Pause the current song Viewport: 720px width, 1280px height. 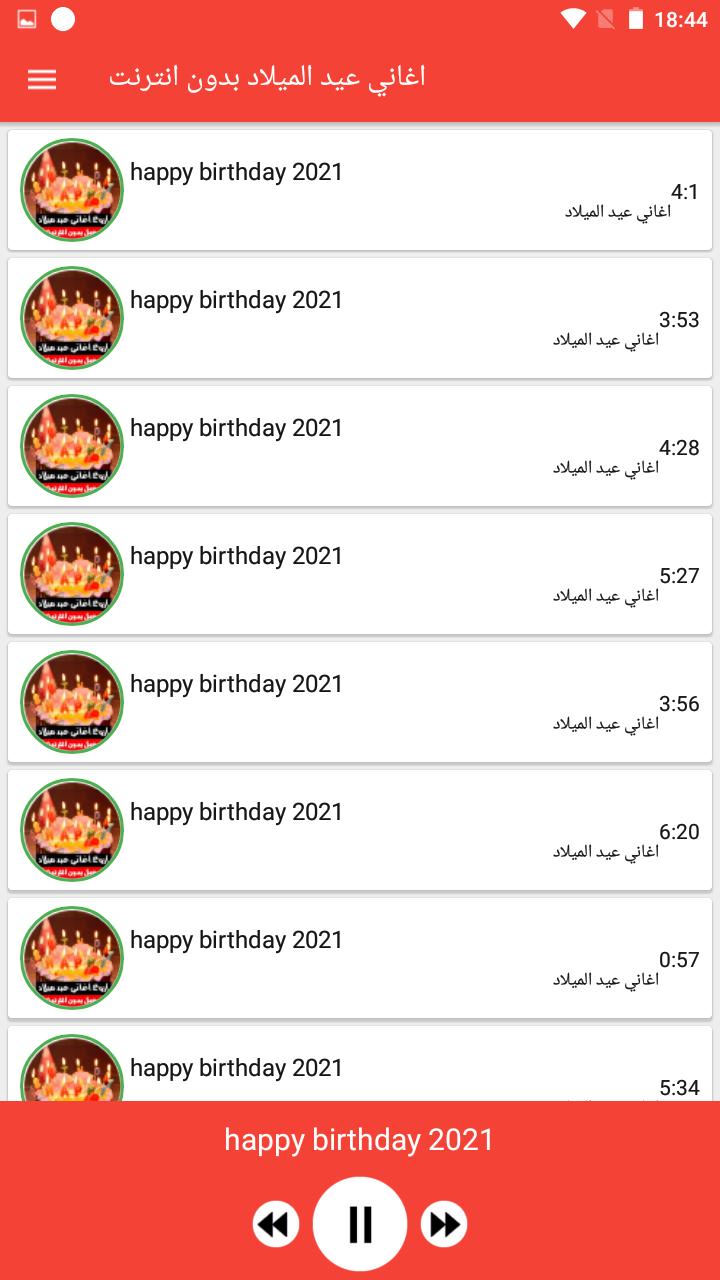pos(360,1223)
